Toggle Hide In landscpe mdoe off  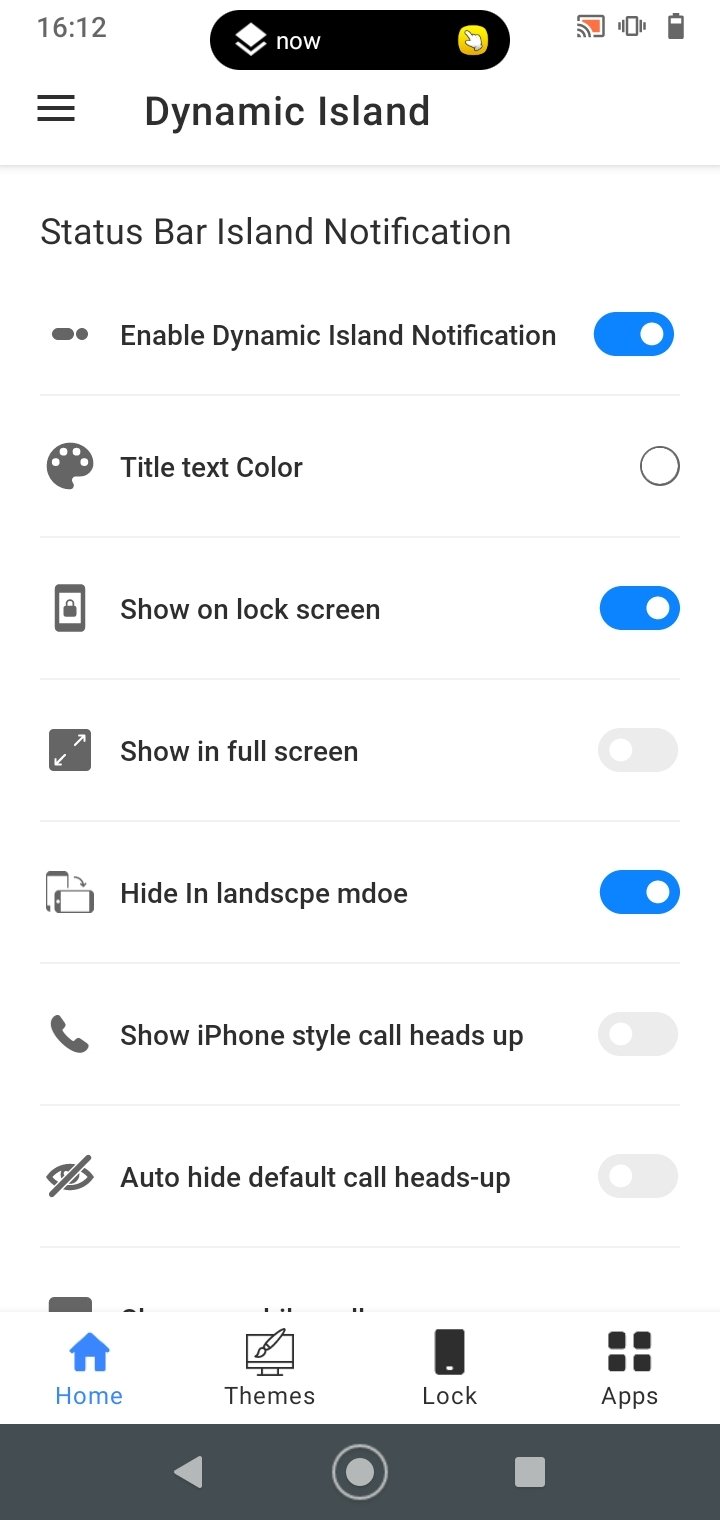click(640, 893)
